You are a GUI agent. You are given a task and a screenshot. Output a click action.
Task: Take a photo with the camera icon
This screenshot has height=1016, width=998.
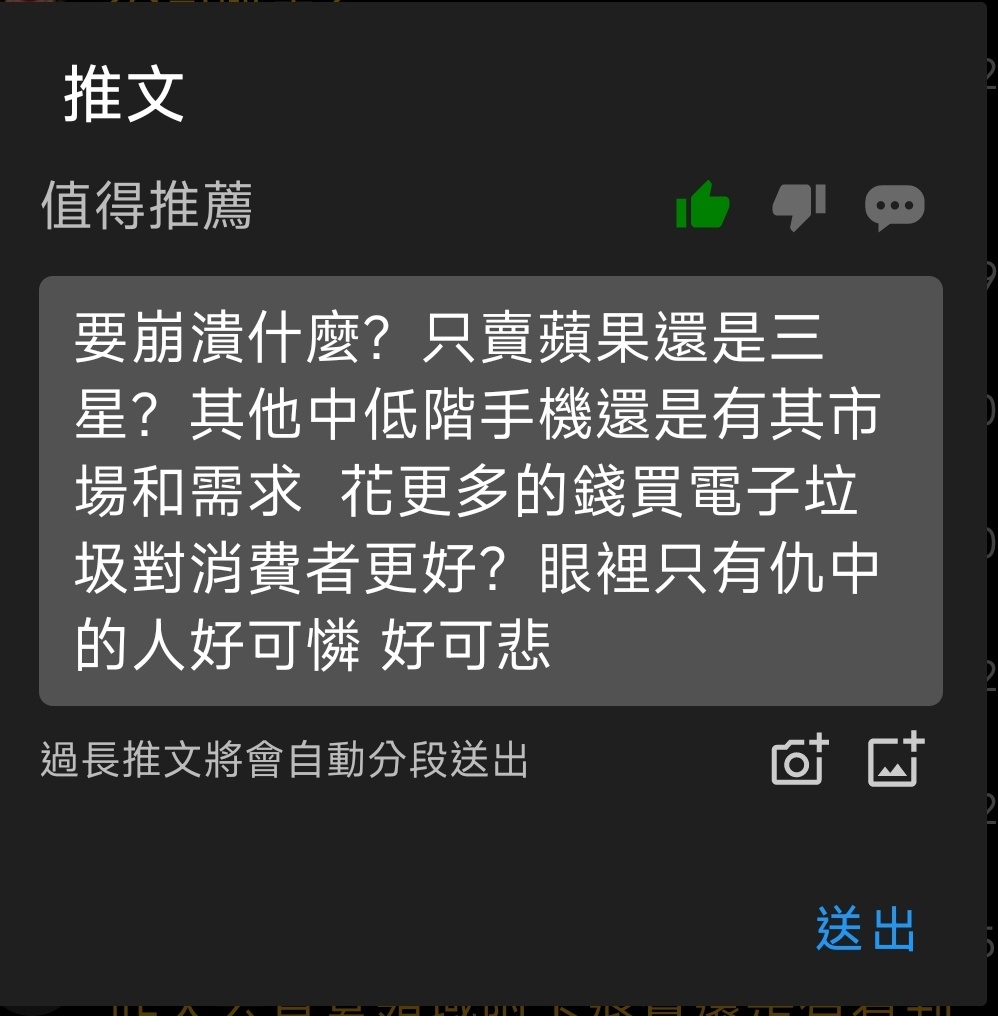tap(799, 760)
